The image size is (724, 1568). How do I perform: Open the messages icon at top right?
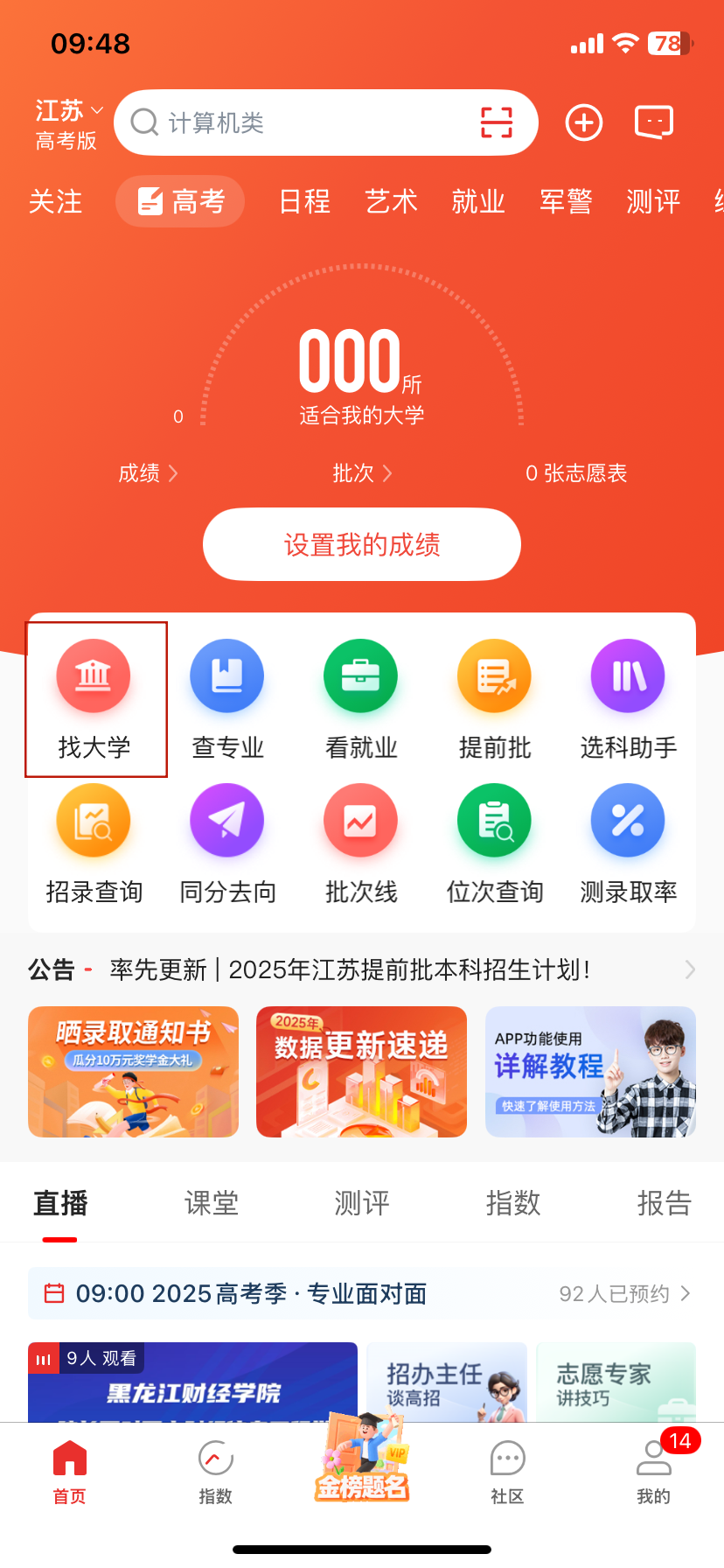[x=653, y=122]
